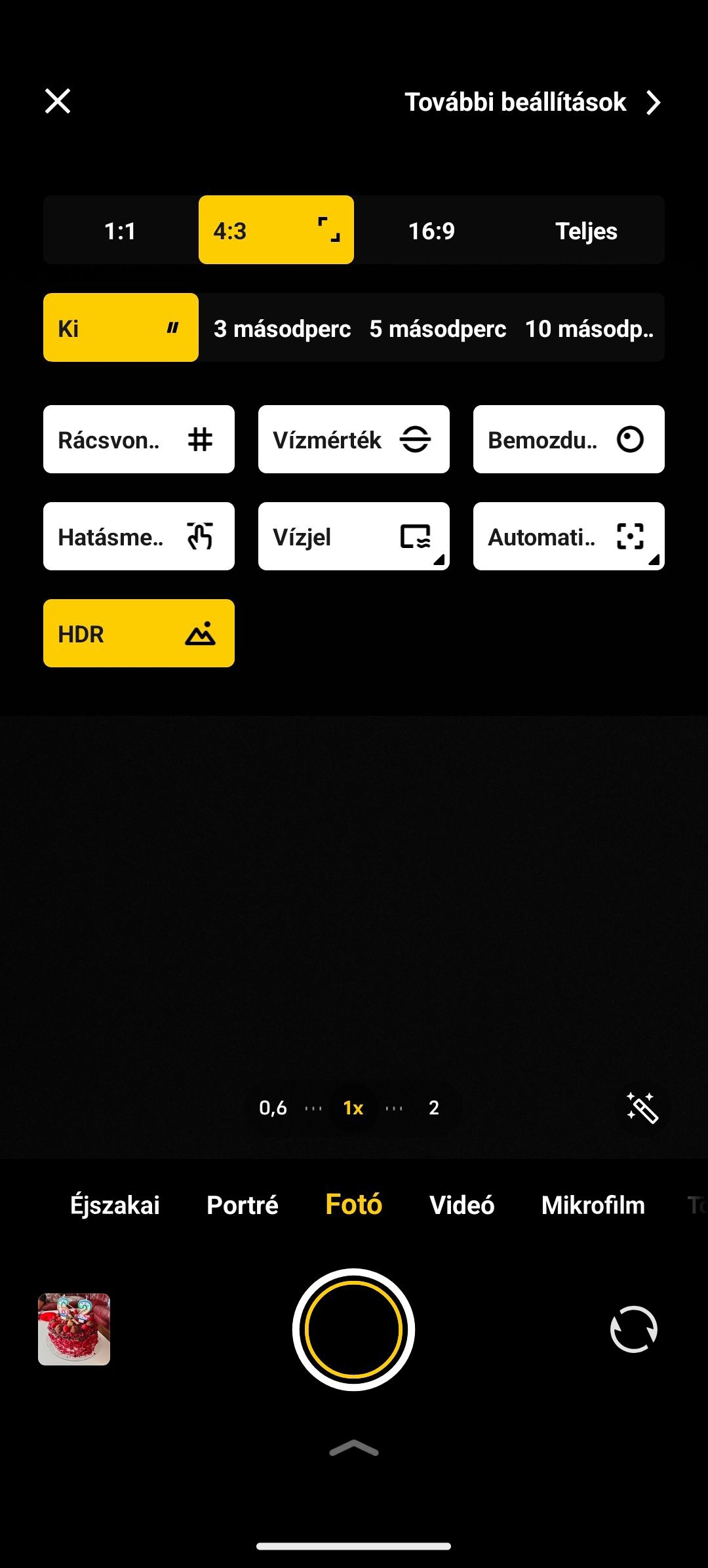Set timer to 10 másodperc

point(589,328)
